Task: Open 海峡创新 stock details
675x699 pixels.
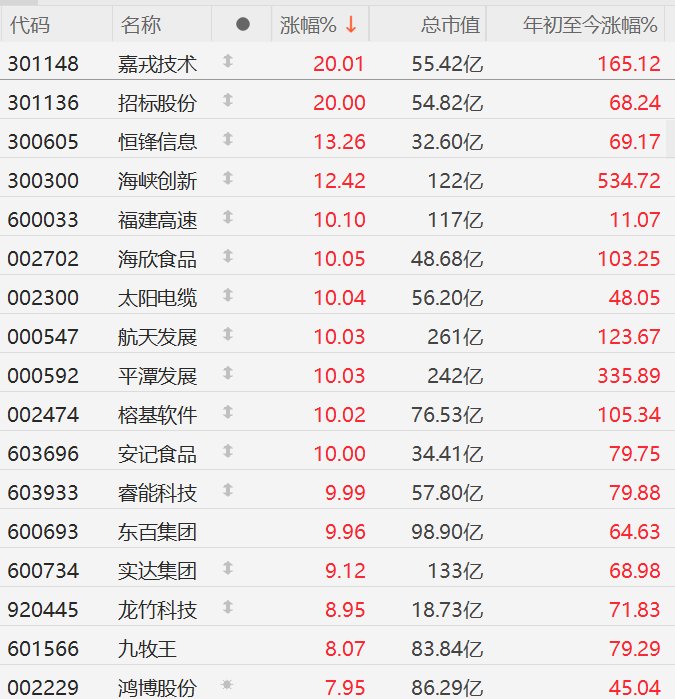Action: tap(157, 181)
